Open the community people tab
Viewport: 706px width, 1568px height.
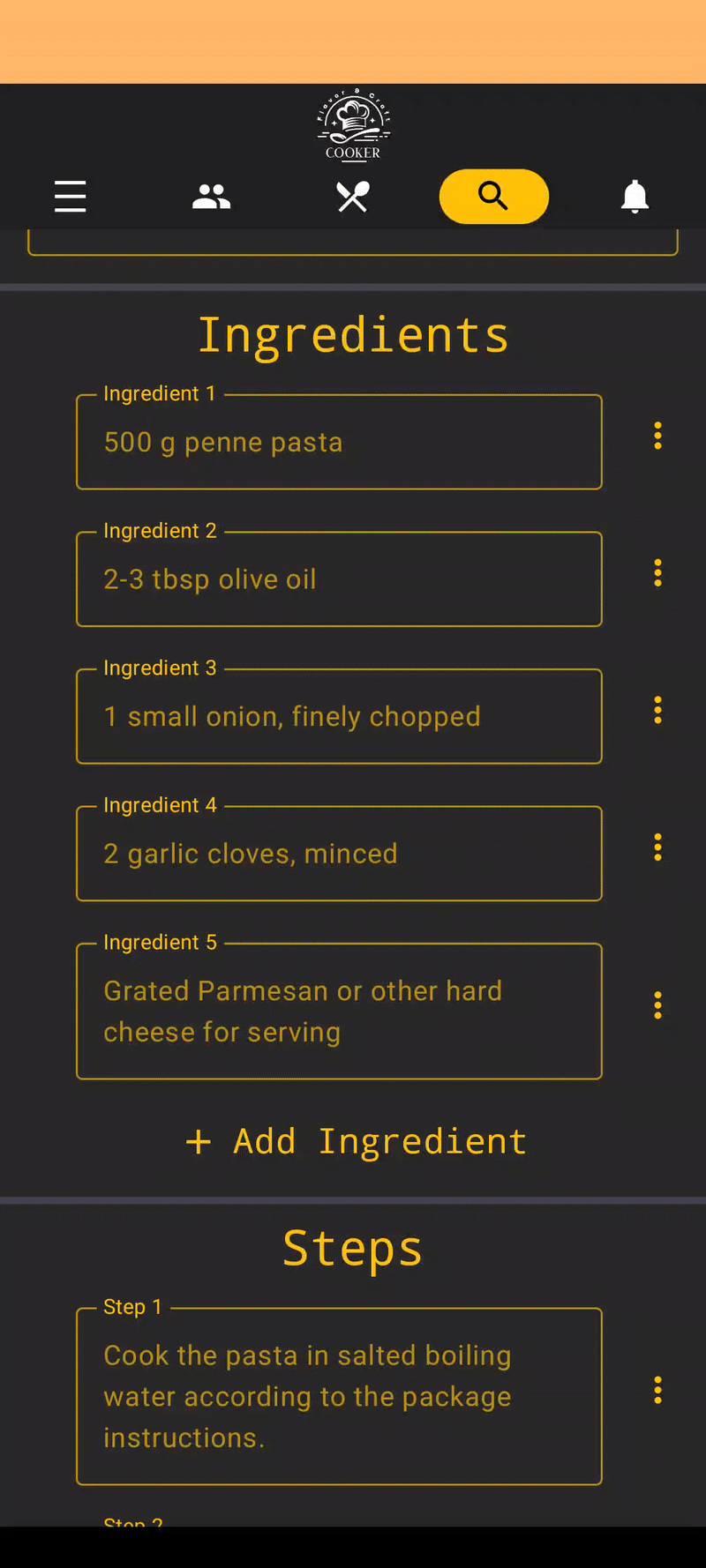click(x=211, y=196)
